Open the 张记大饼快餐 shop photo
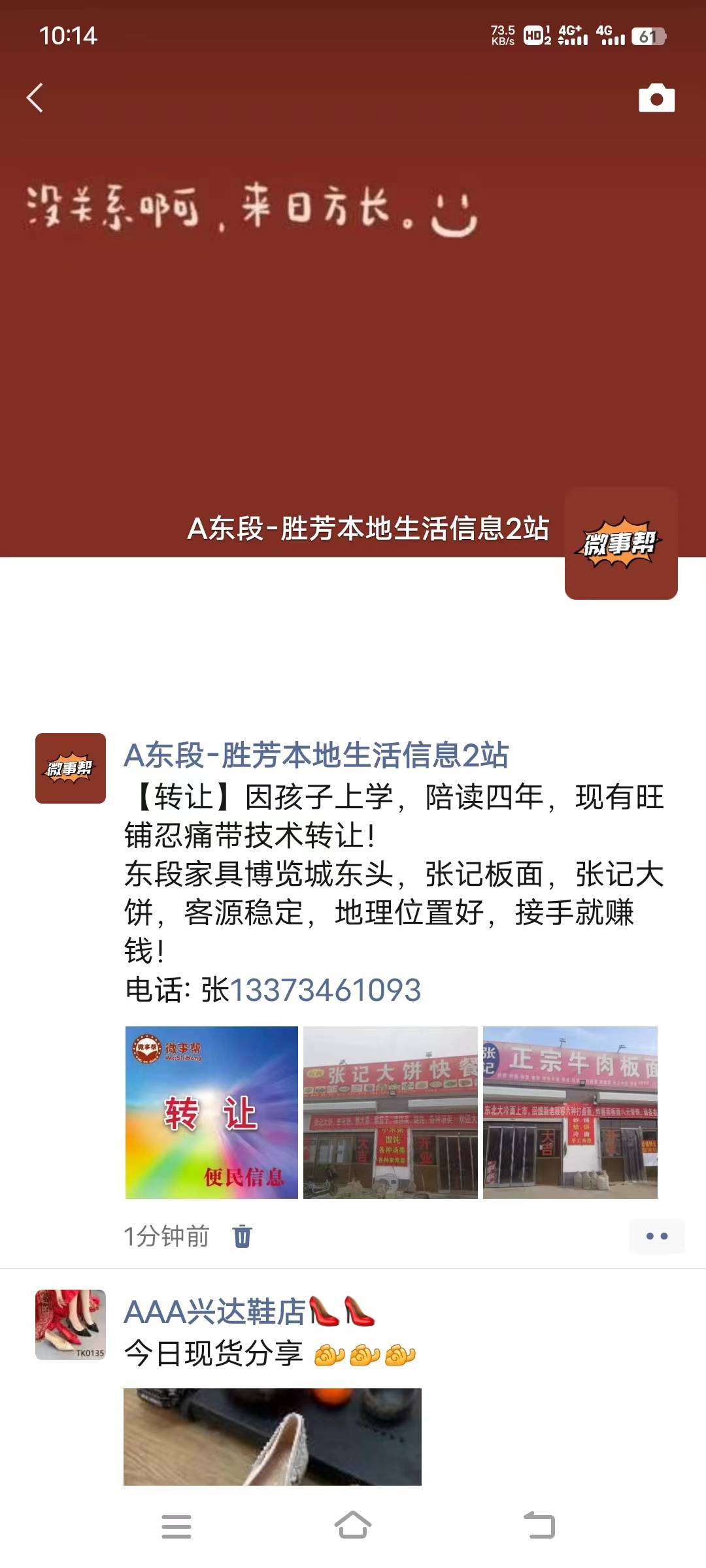The height and width of the screenshot is (1568, 706). click(x=390, y=1112)
